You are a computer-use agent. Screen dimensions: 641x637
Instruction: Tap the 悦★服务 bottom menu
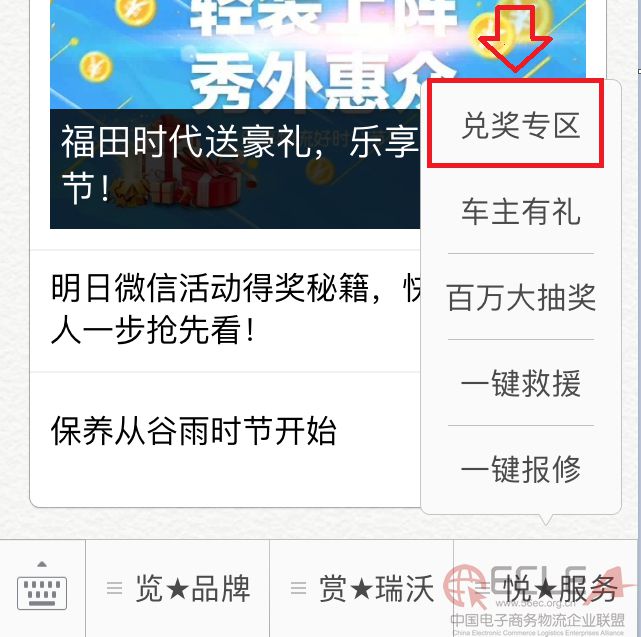point(546,589)
